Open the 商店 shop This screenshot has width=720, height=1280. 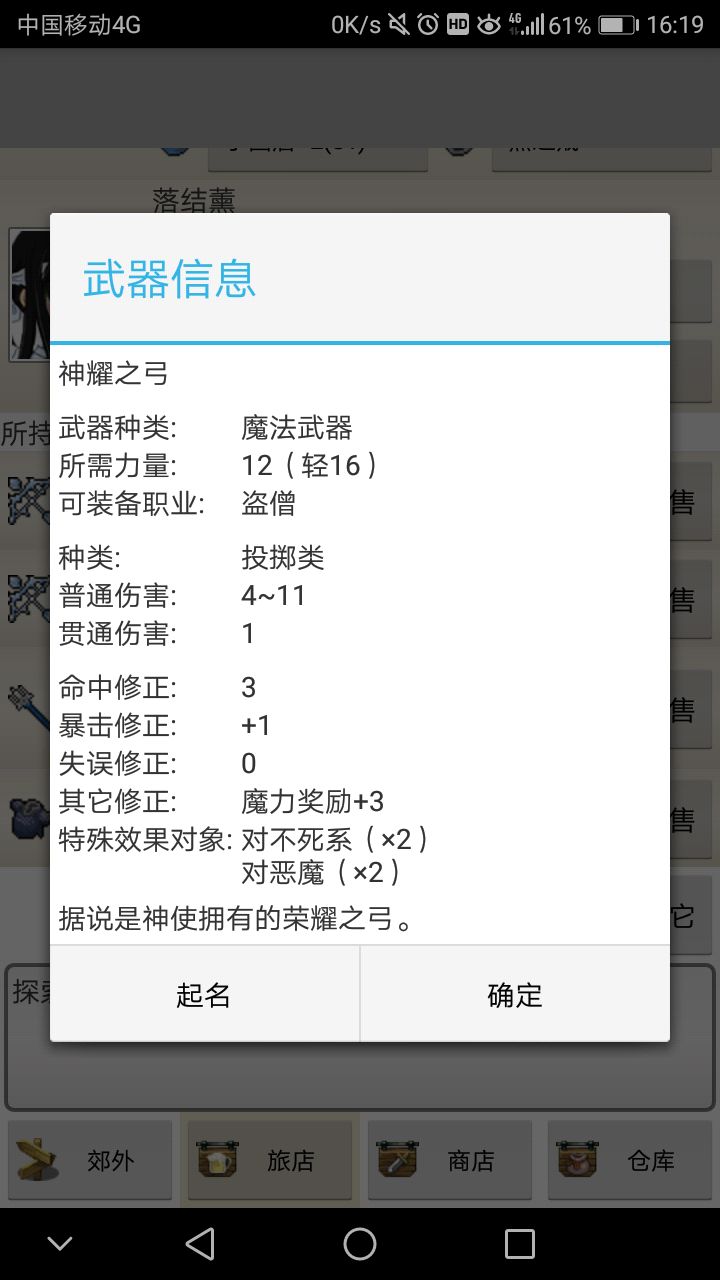450,1160
